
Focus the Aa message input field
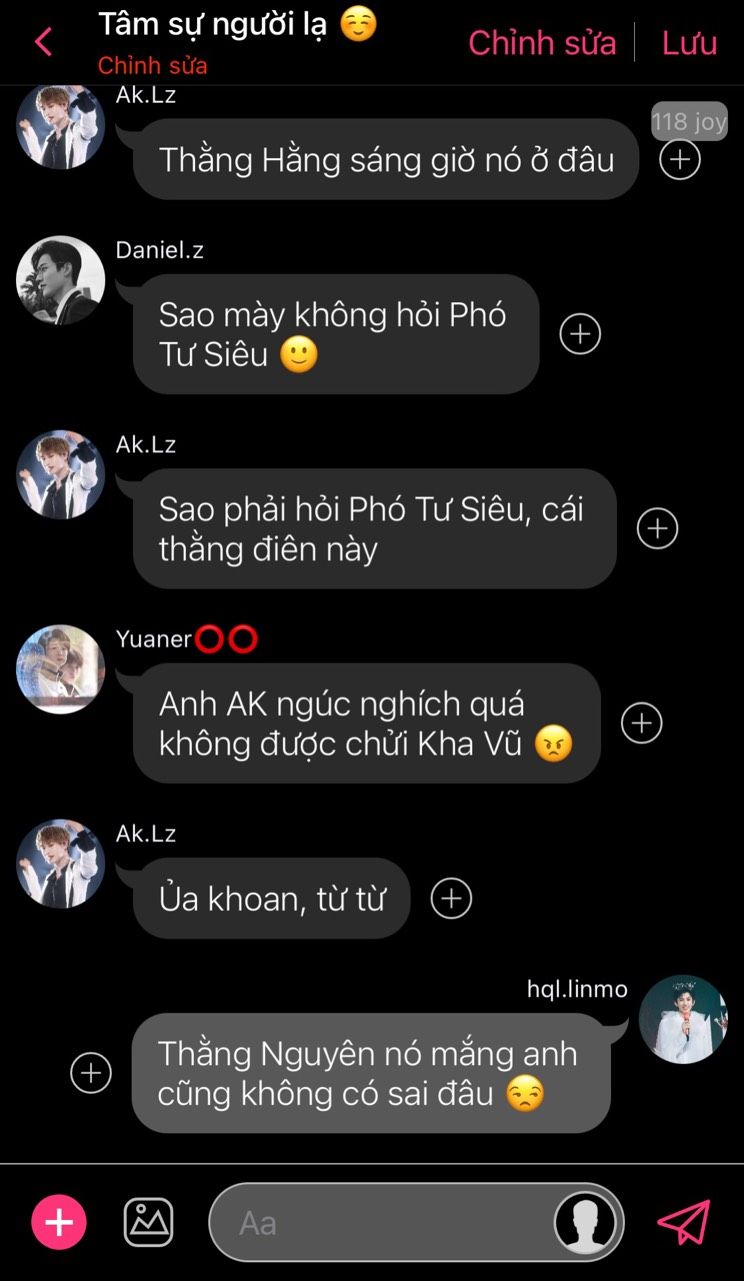coord(380,1222)
